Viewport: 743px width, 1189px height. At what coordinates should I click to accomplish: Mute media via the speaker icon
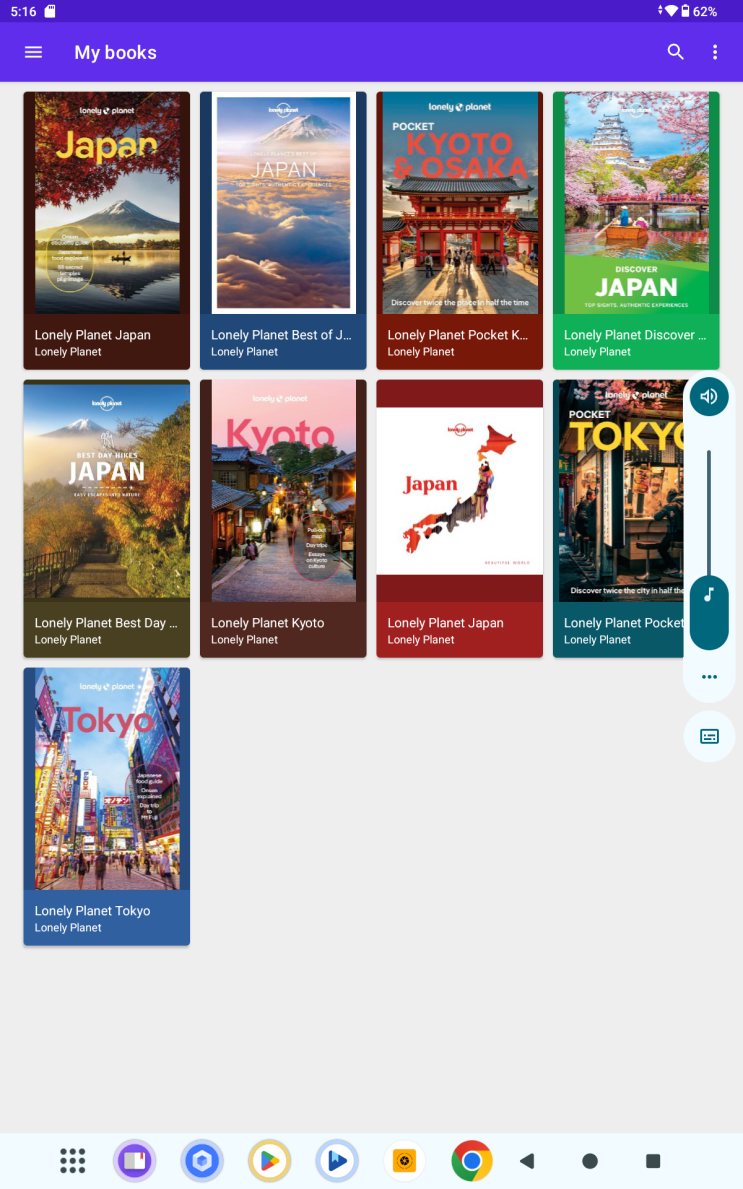[x=709, y=396]
